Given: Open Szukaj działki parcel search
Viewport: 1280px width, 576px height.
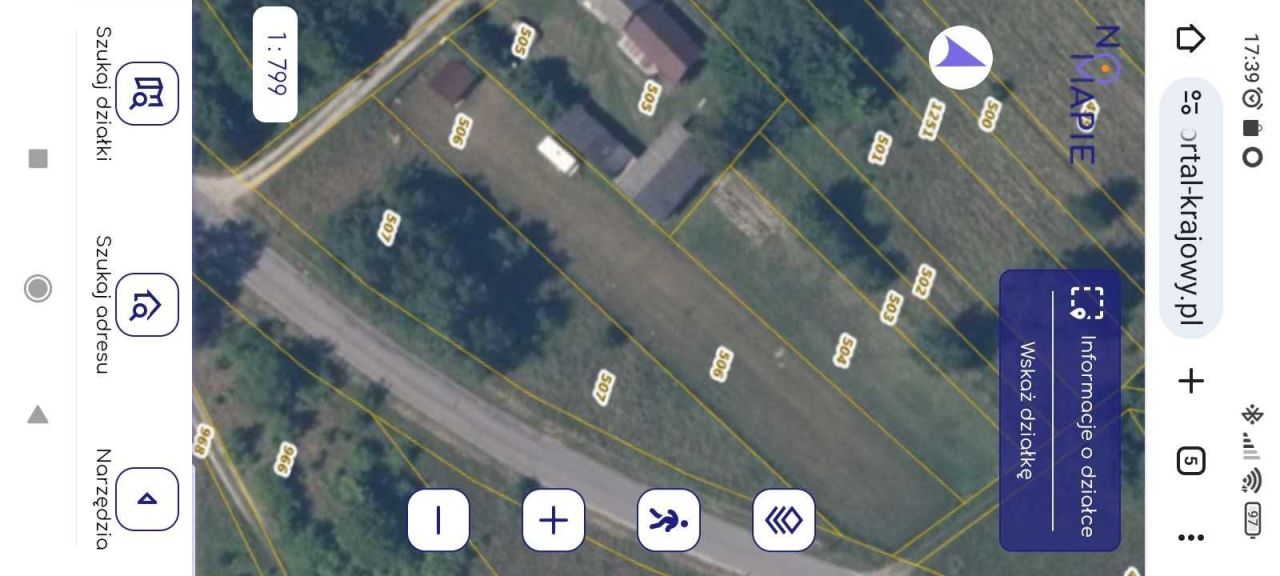Looking at the screenshot, I should tap(147, 93).
